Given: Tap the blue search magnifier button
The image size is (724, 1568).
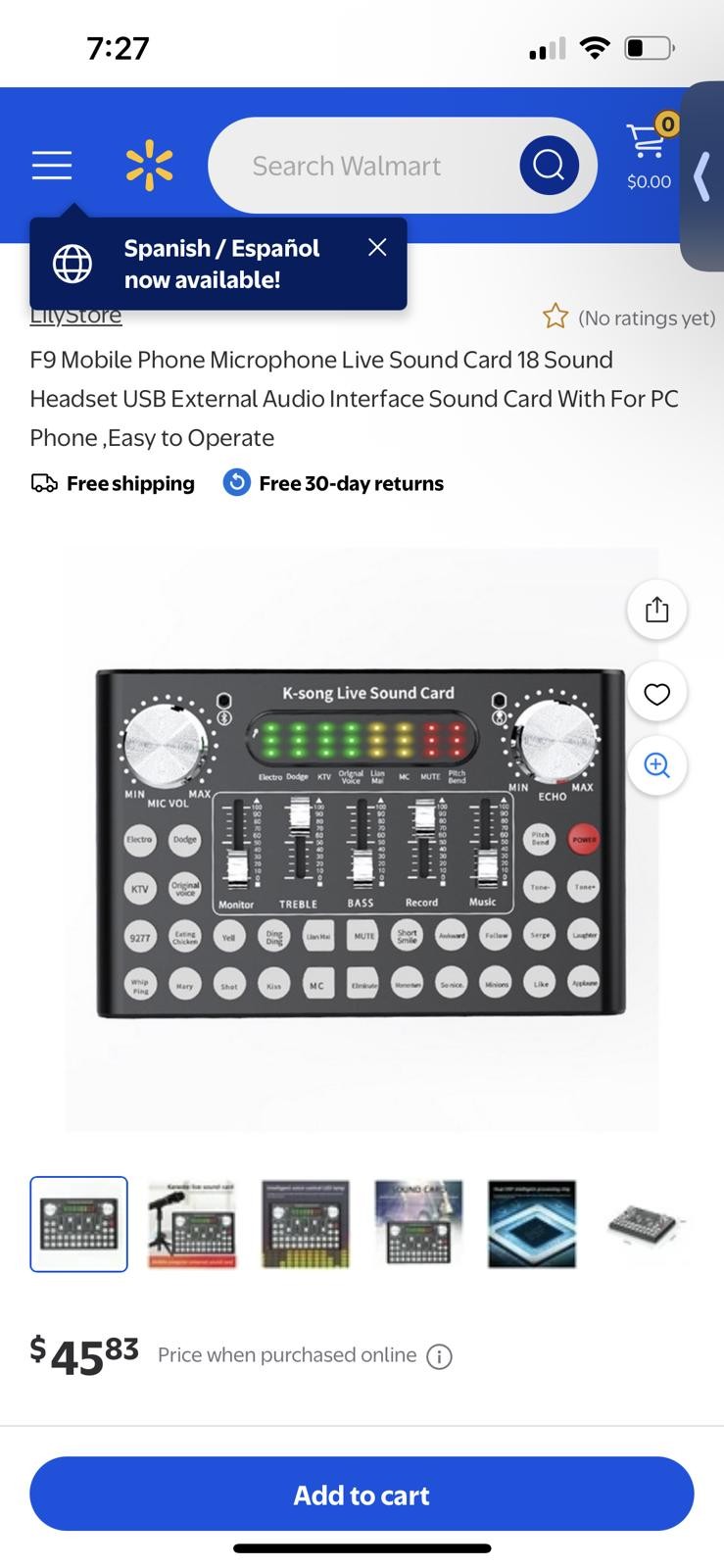Looking at the screenshot, I should [549, 165].
